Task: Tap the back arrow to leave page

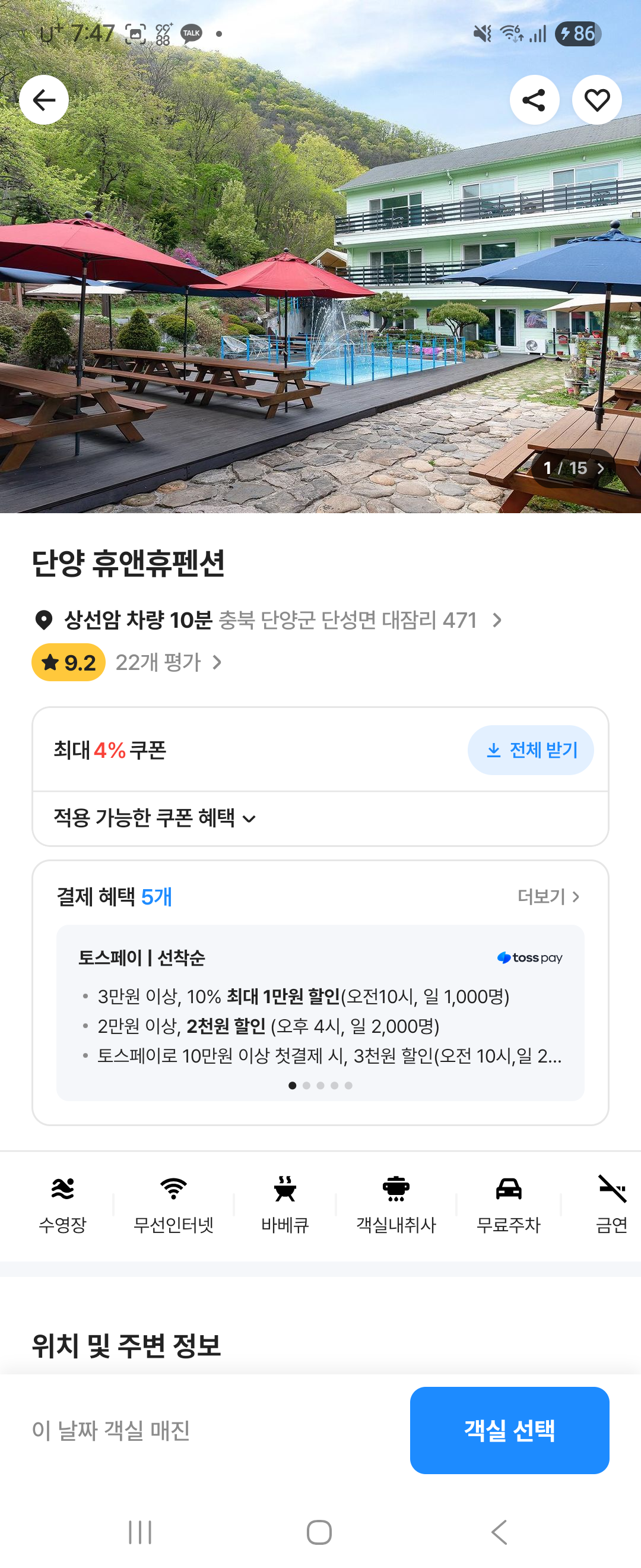Action: coord(45,99)
